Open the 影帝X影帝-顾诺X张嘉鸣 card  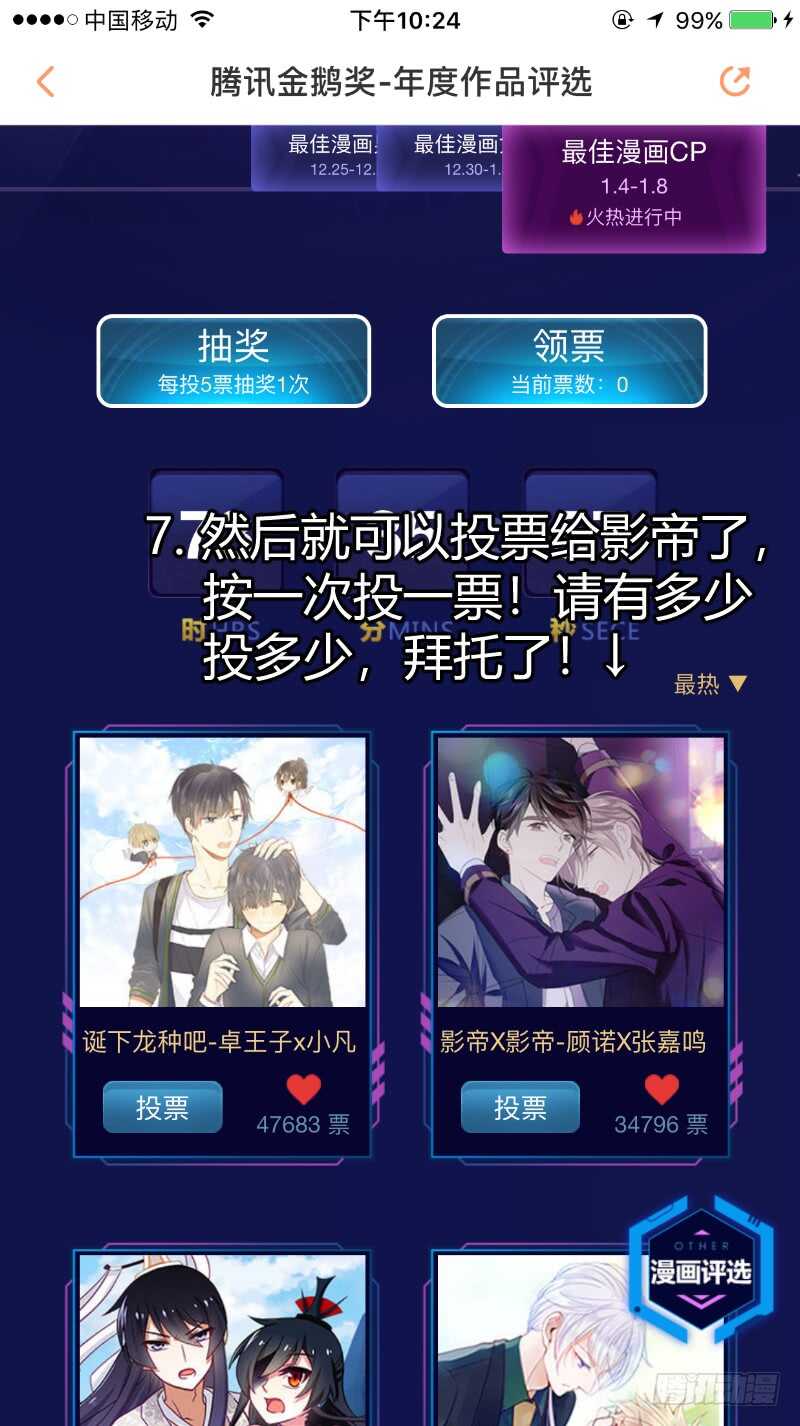click(x=580, y=872)
